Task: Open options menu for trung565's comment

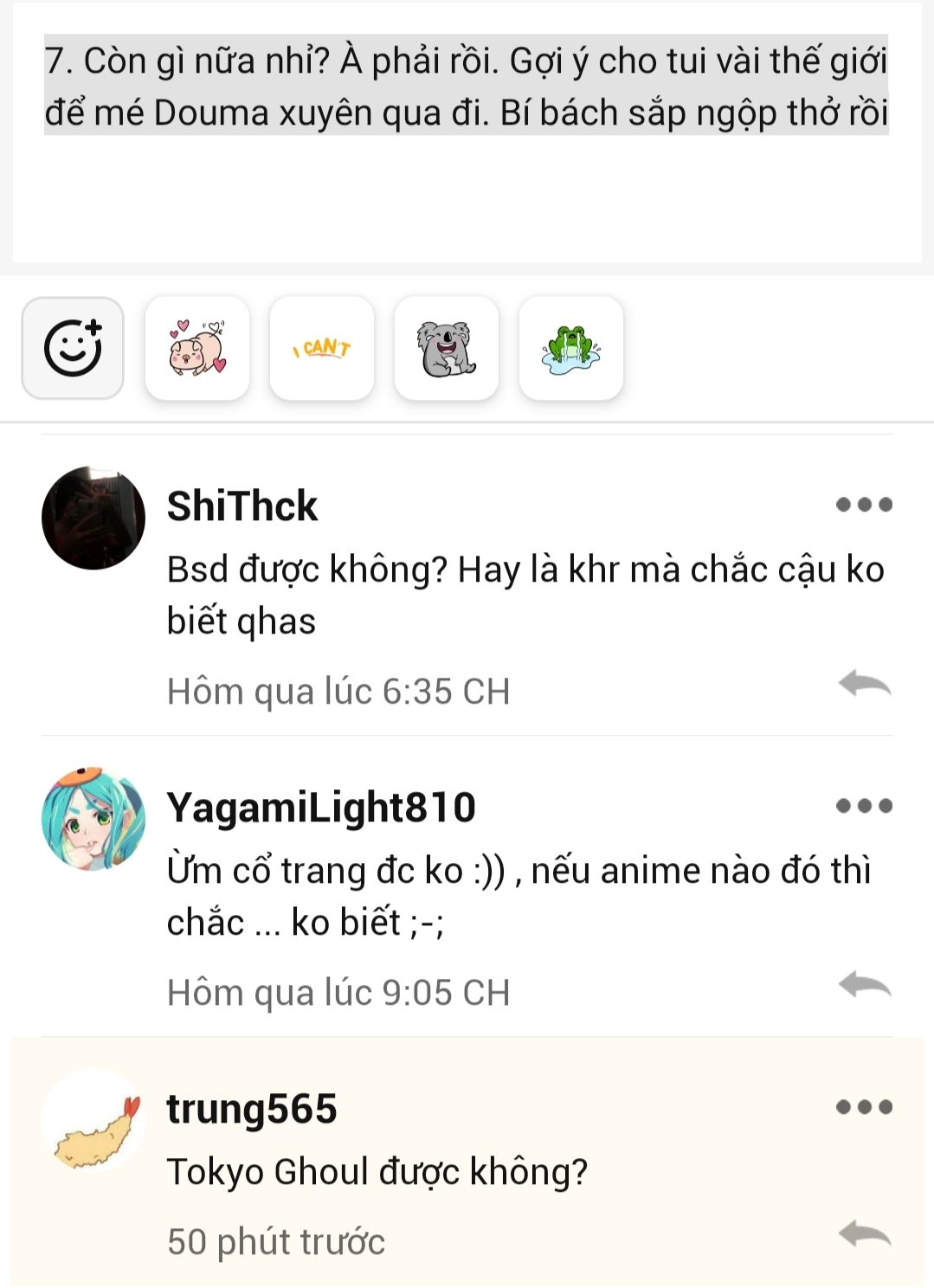Action: [864, 1107]
